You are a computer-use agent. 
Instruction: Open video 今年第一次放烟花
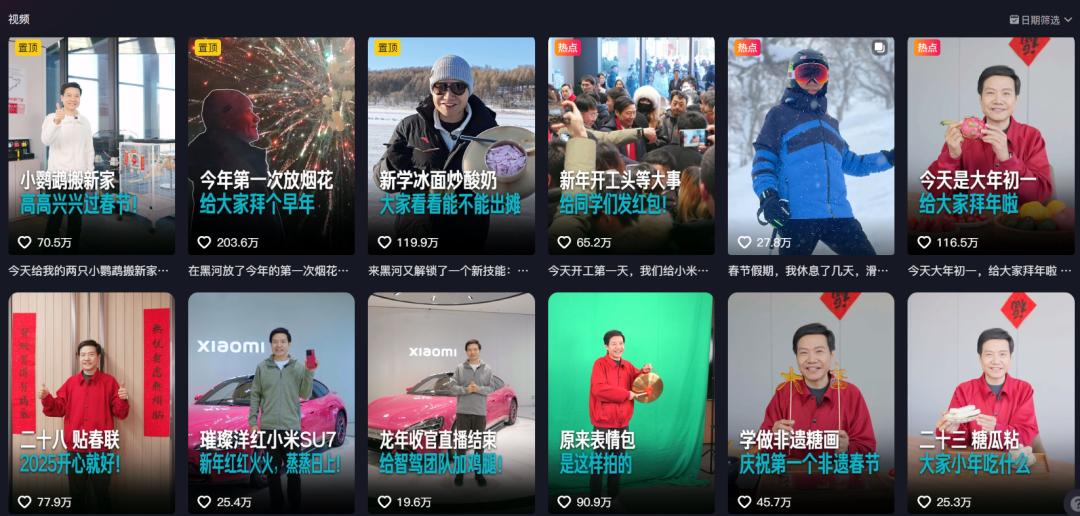pos(271,145)
